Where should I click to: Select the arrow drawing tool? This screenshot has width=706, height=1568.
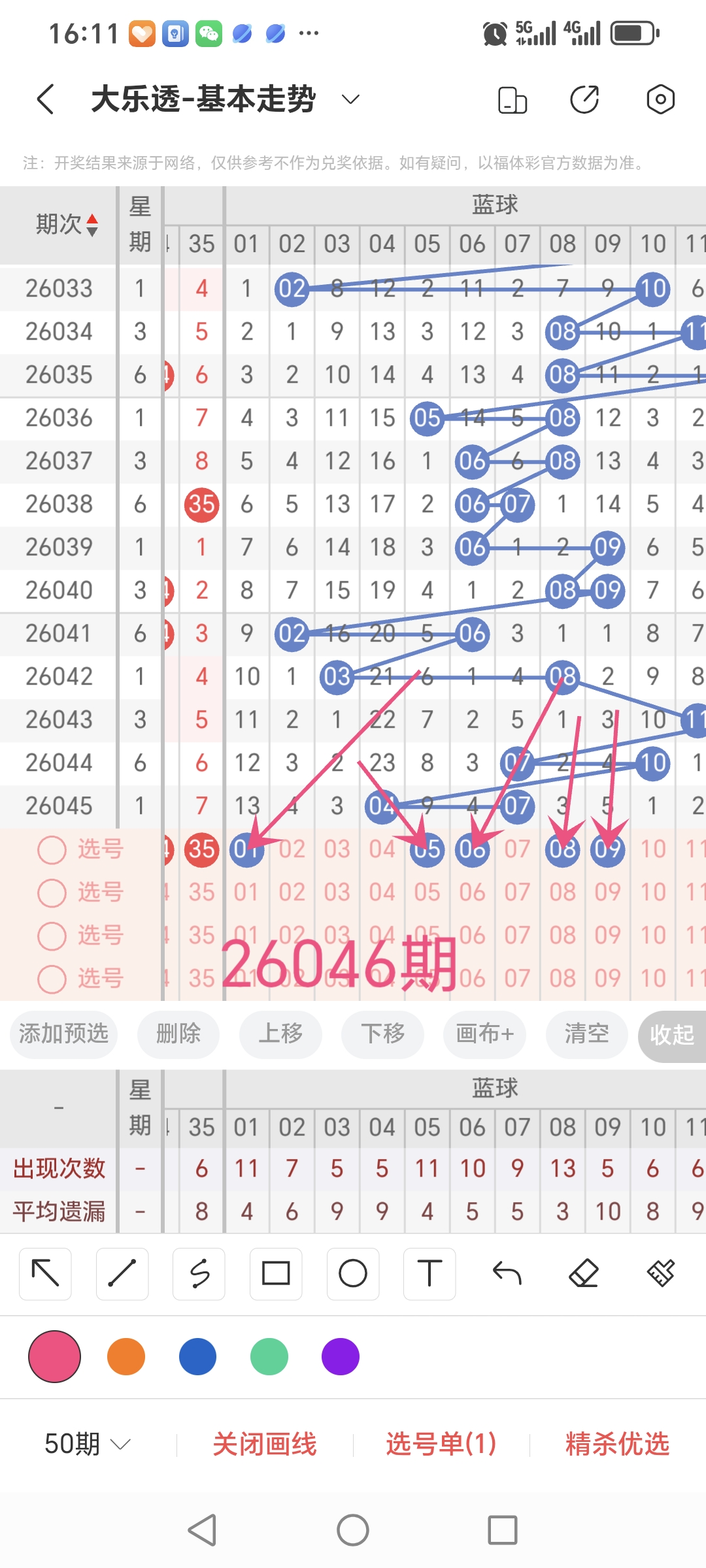pyautogui.click(x=45, y=1273)
